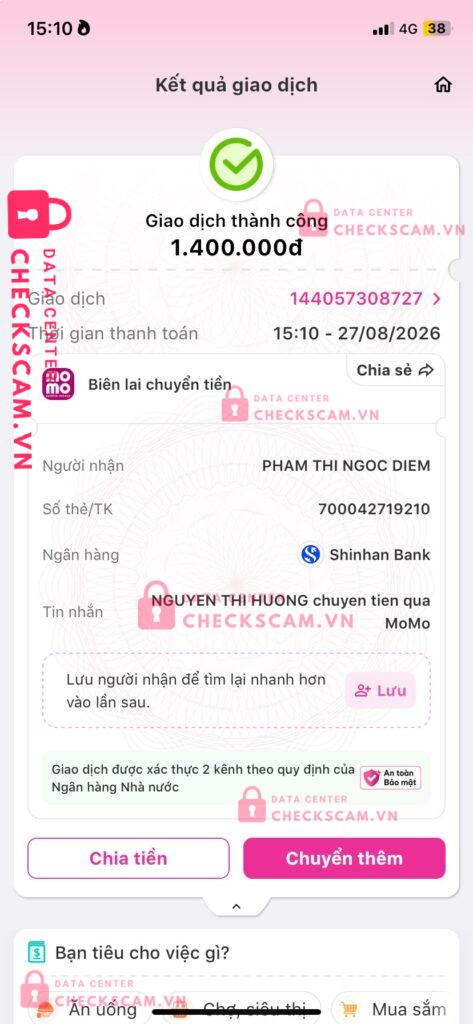Share the transfer receipt via Chia sẻ
The image size is (473, 1024).
(395, 370)
